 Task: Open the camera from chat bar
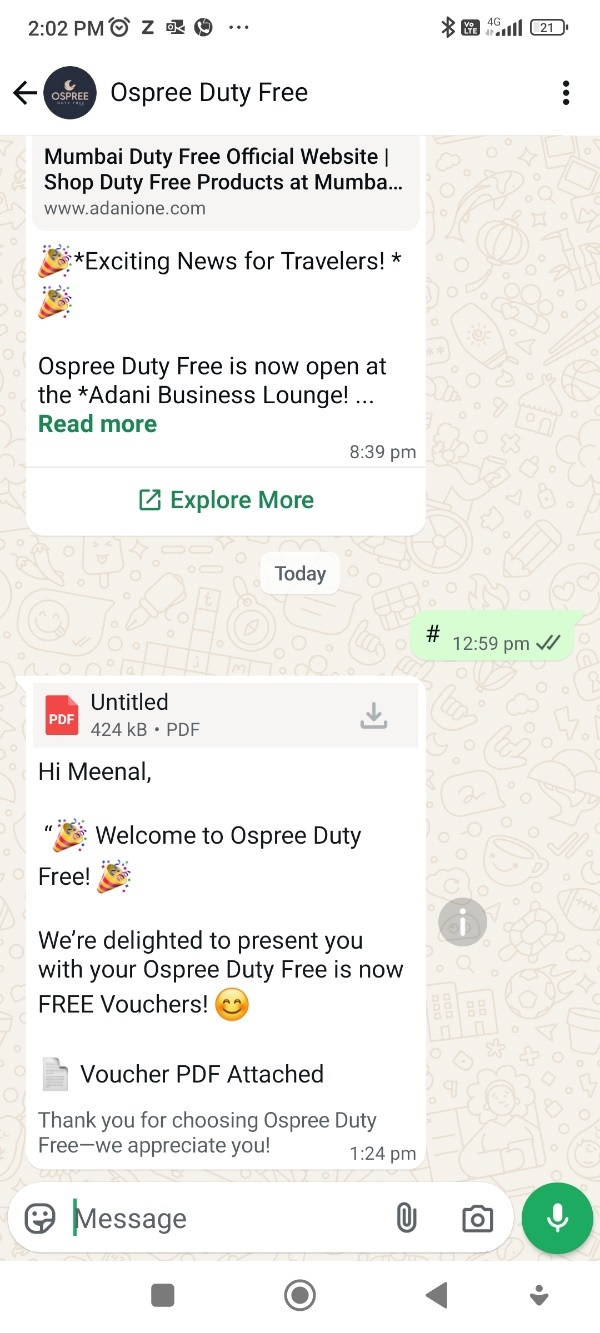(x=477, y=1218)
